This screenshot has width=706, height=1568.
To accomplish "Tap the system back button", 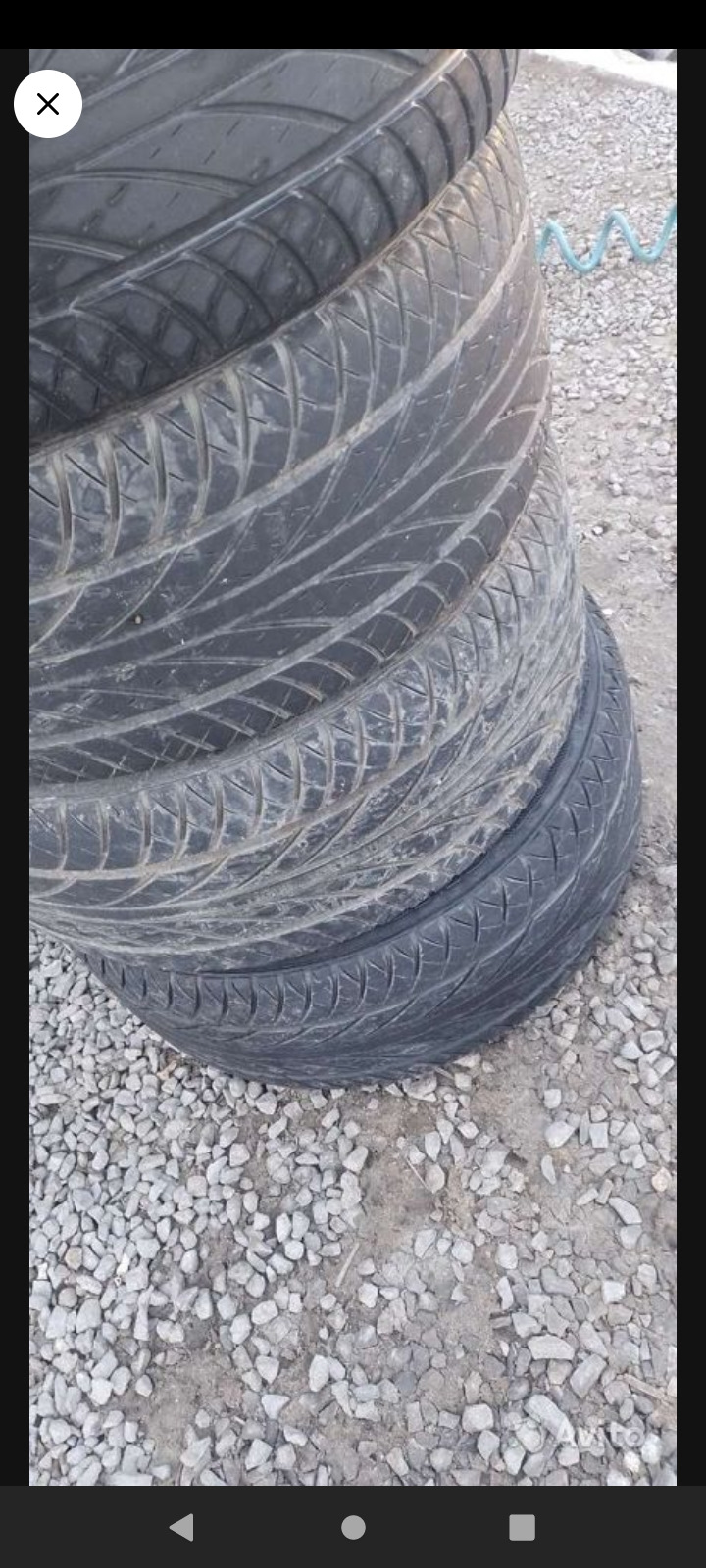I will pyautogui.click(x=182, y=1527).
